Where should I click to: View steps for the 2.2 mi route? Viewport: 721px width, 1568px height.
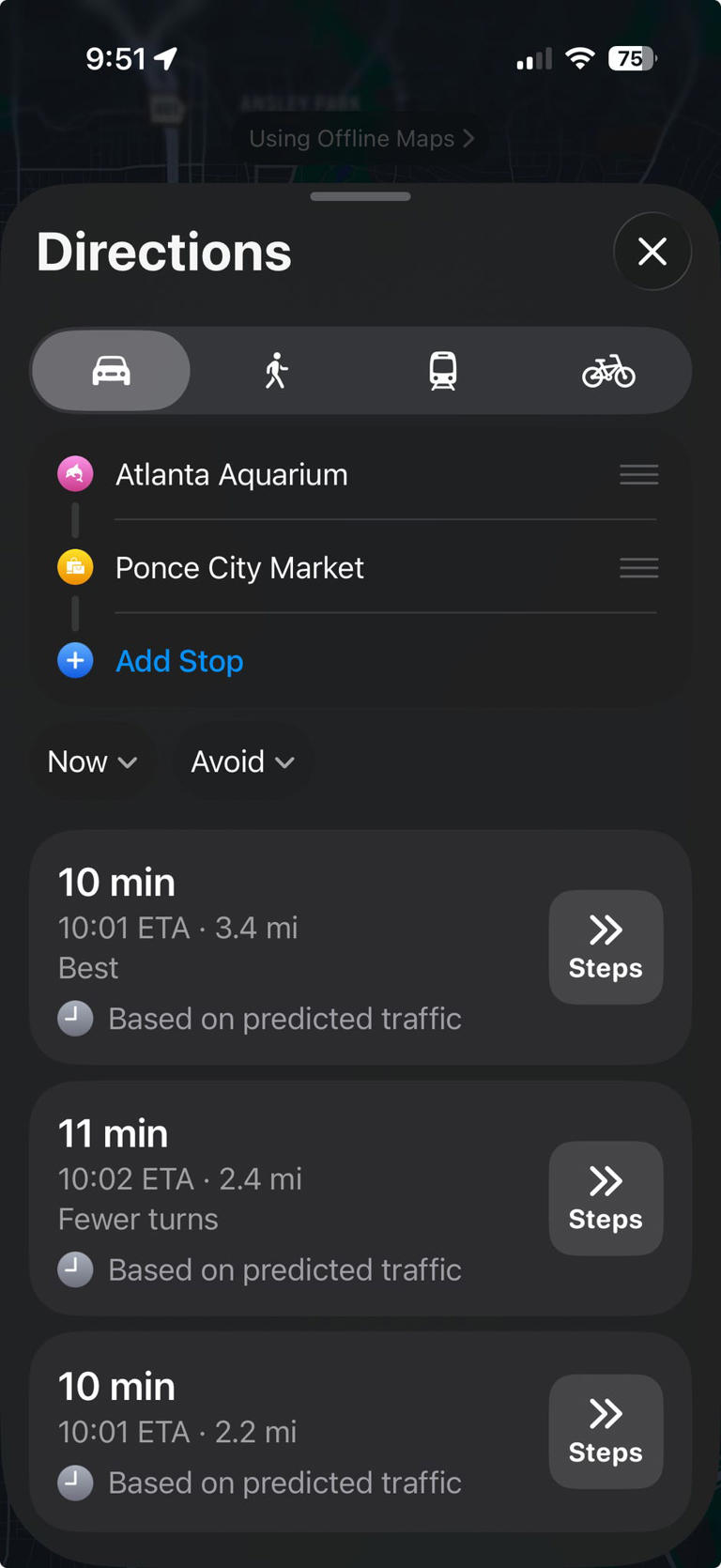[x=606, y=1431]
